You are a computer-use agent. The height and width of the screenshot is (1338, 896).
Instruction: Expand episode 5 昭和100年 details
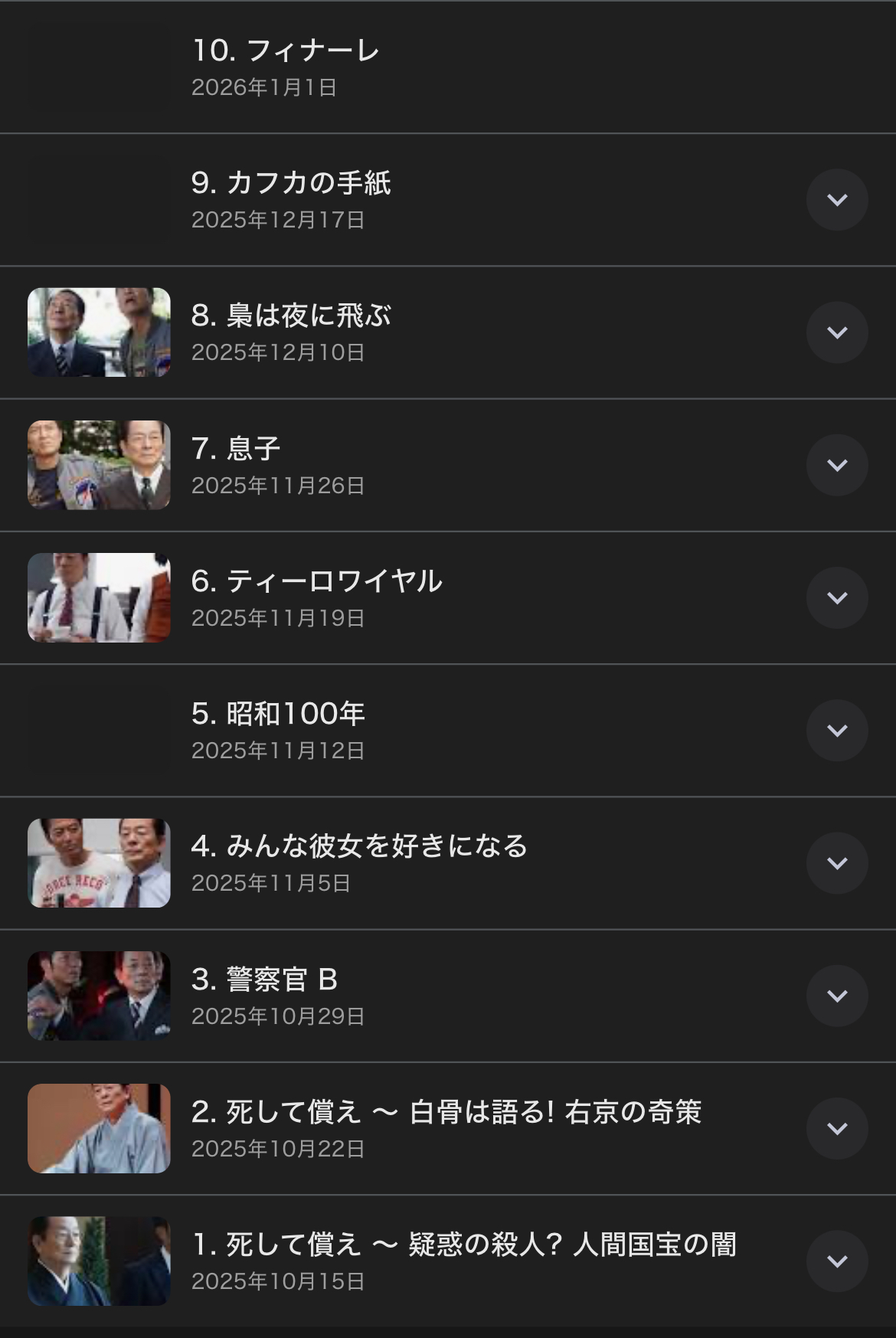836,730
